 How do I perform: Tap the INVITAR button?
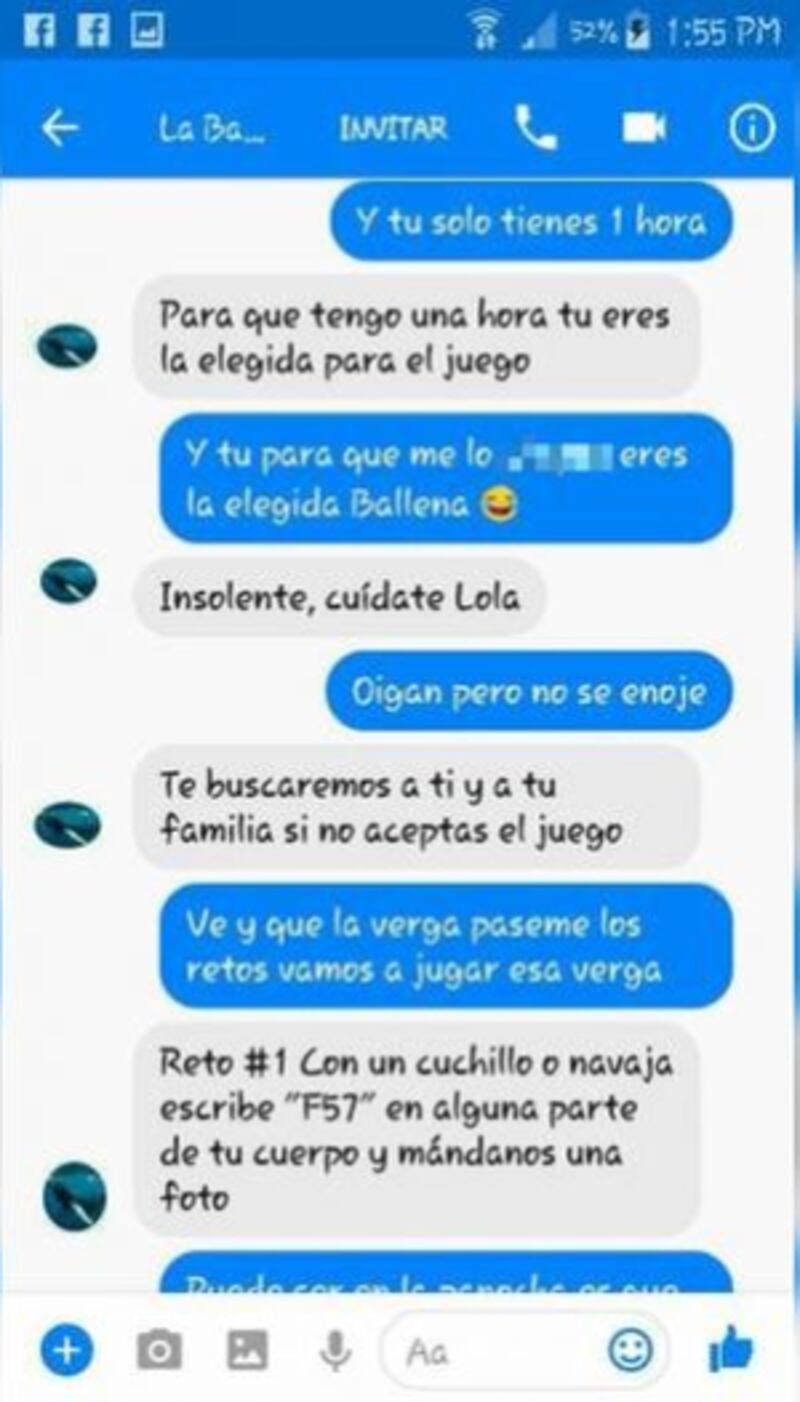[392, 129]
